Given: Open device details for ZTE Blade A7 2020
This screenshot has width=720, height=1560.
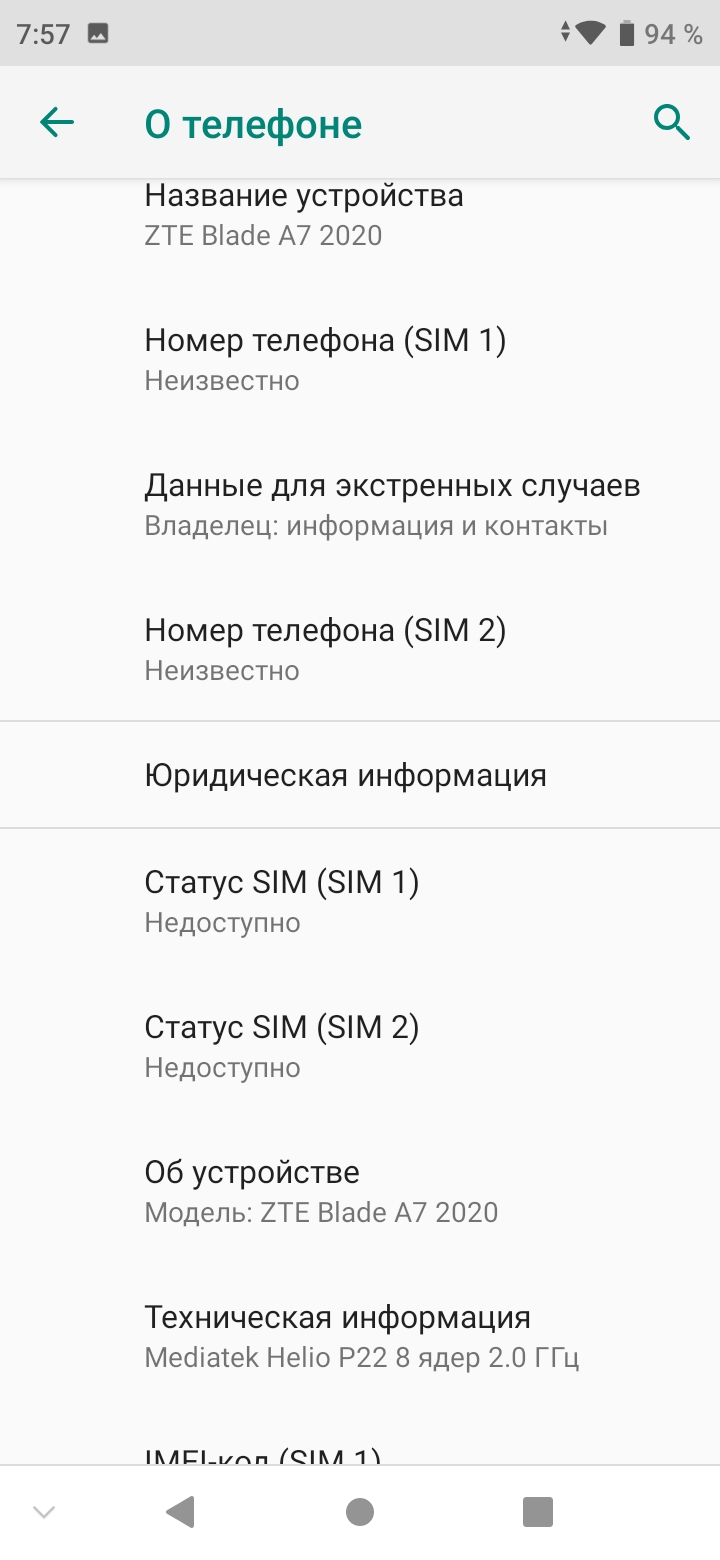Looking at the screenshot, I should 321,1190.
